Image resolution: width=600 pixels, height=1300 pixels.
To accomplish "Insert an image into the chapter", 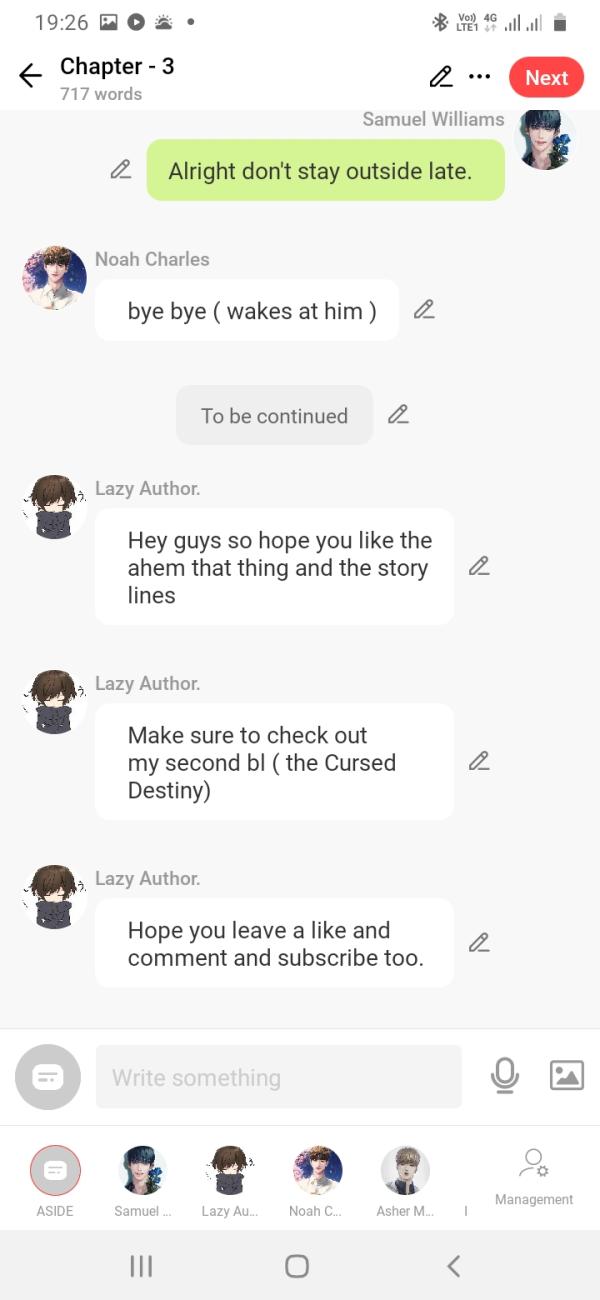I will pos(566,1076).
